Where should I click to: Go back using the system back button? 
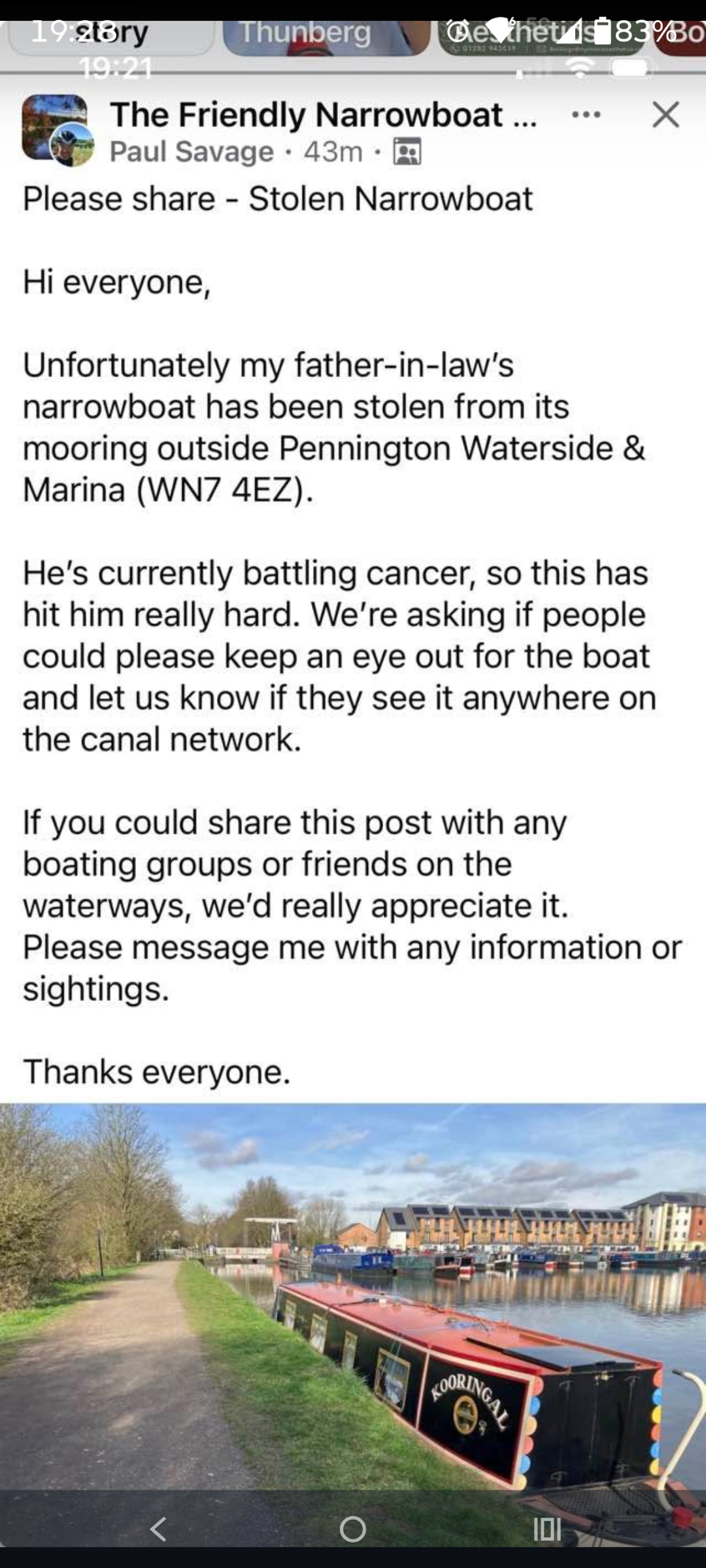point(158,1529)
